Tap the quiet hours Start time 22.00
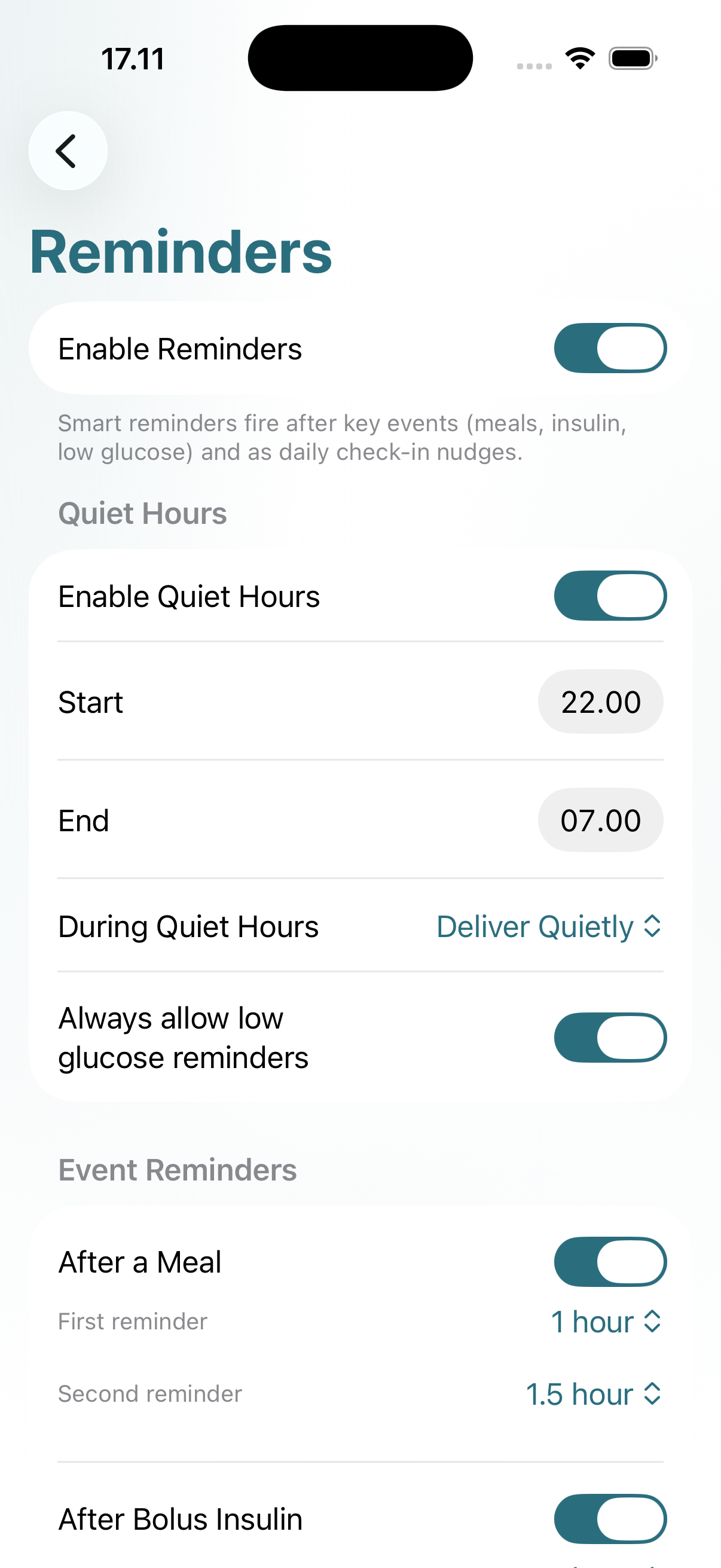 [600, 701]
